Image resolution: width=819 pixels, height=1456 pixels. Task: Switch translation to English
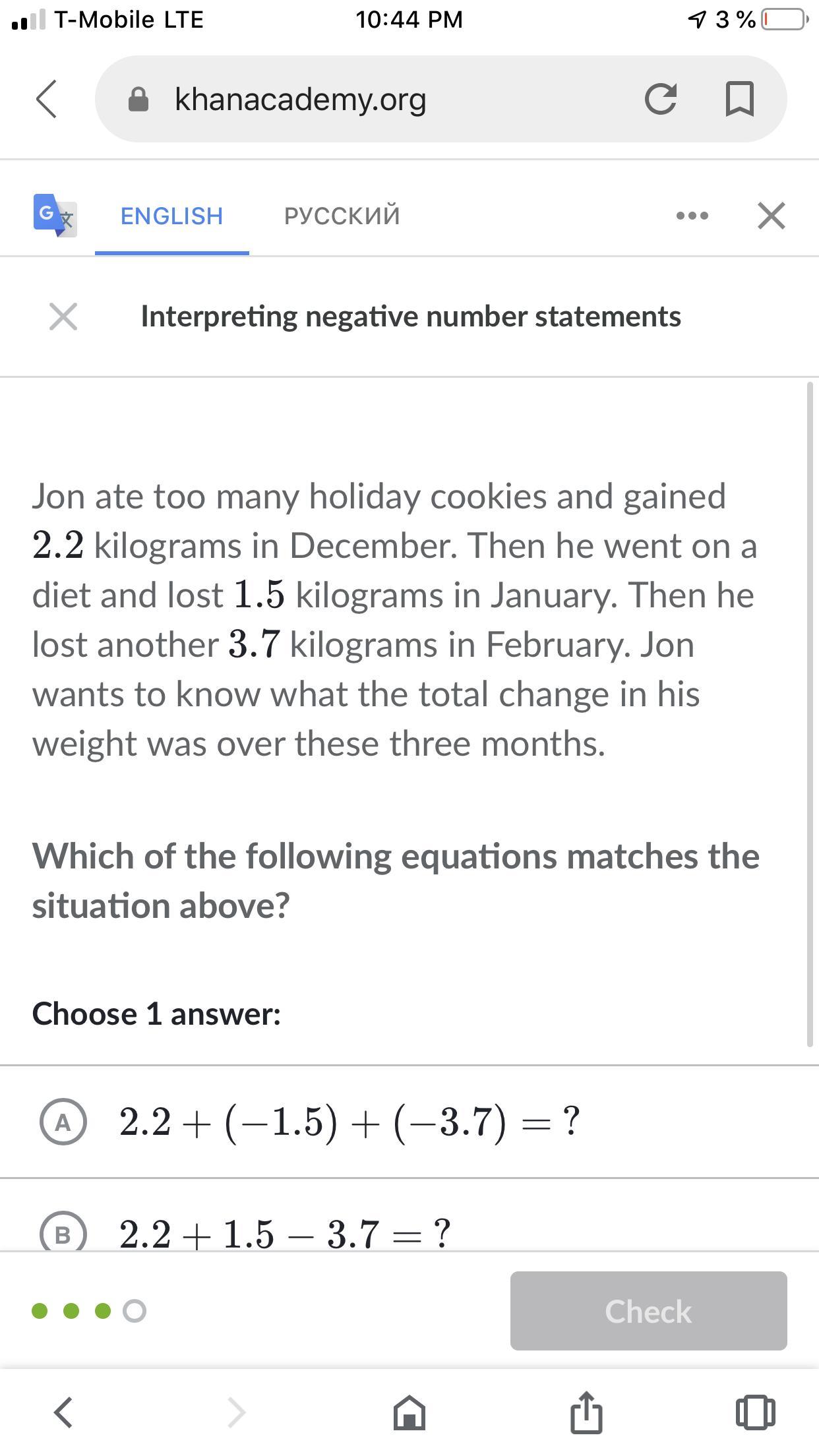click(171, 216)
